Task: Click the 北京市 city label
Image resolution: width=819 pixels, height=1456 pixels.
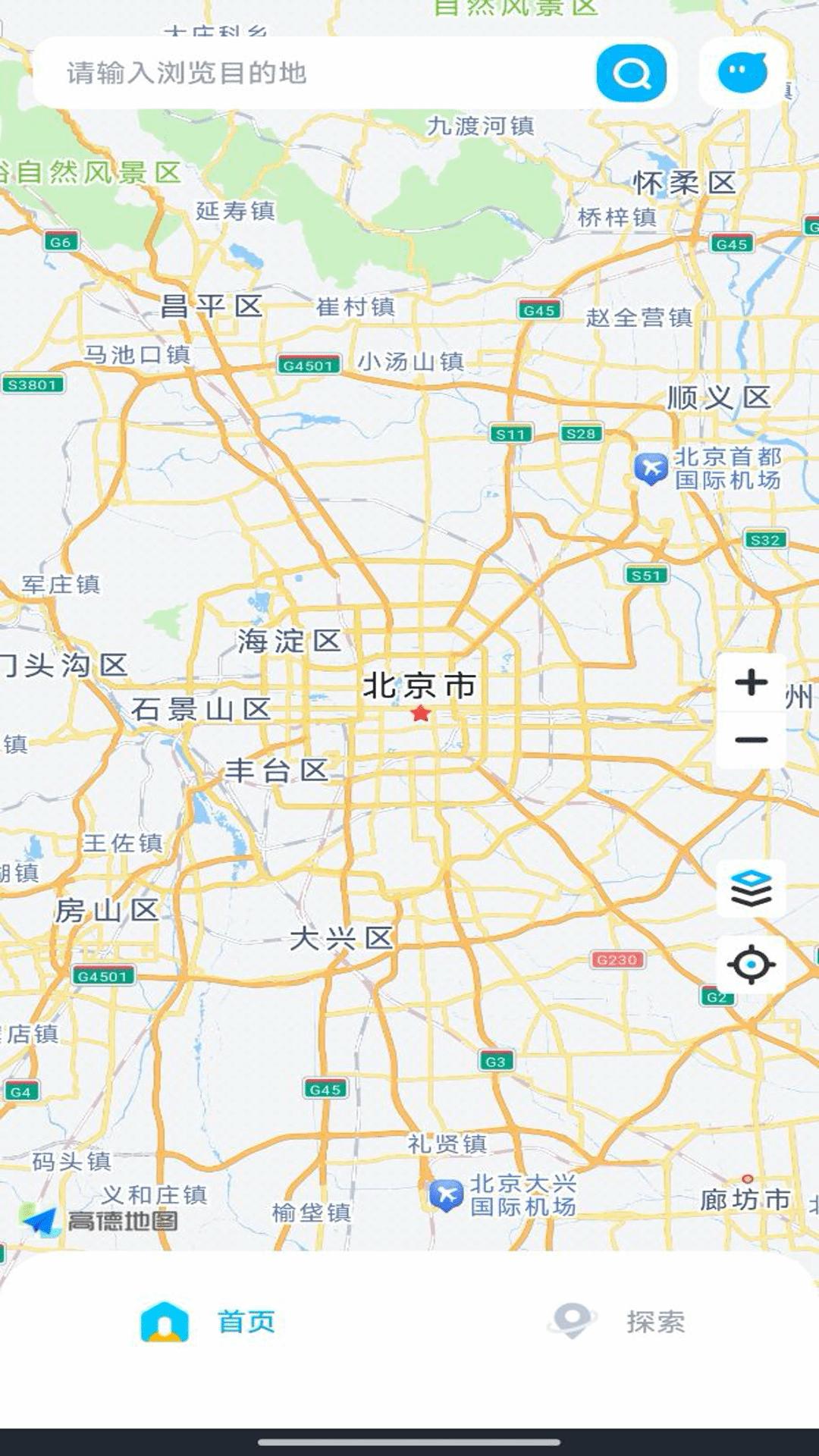Action: (419, 686)
